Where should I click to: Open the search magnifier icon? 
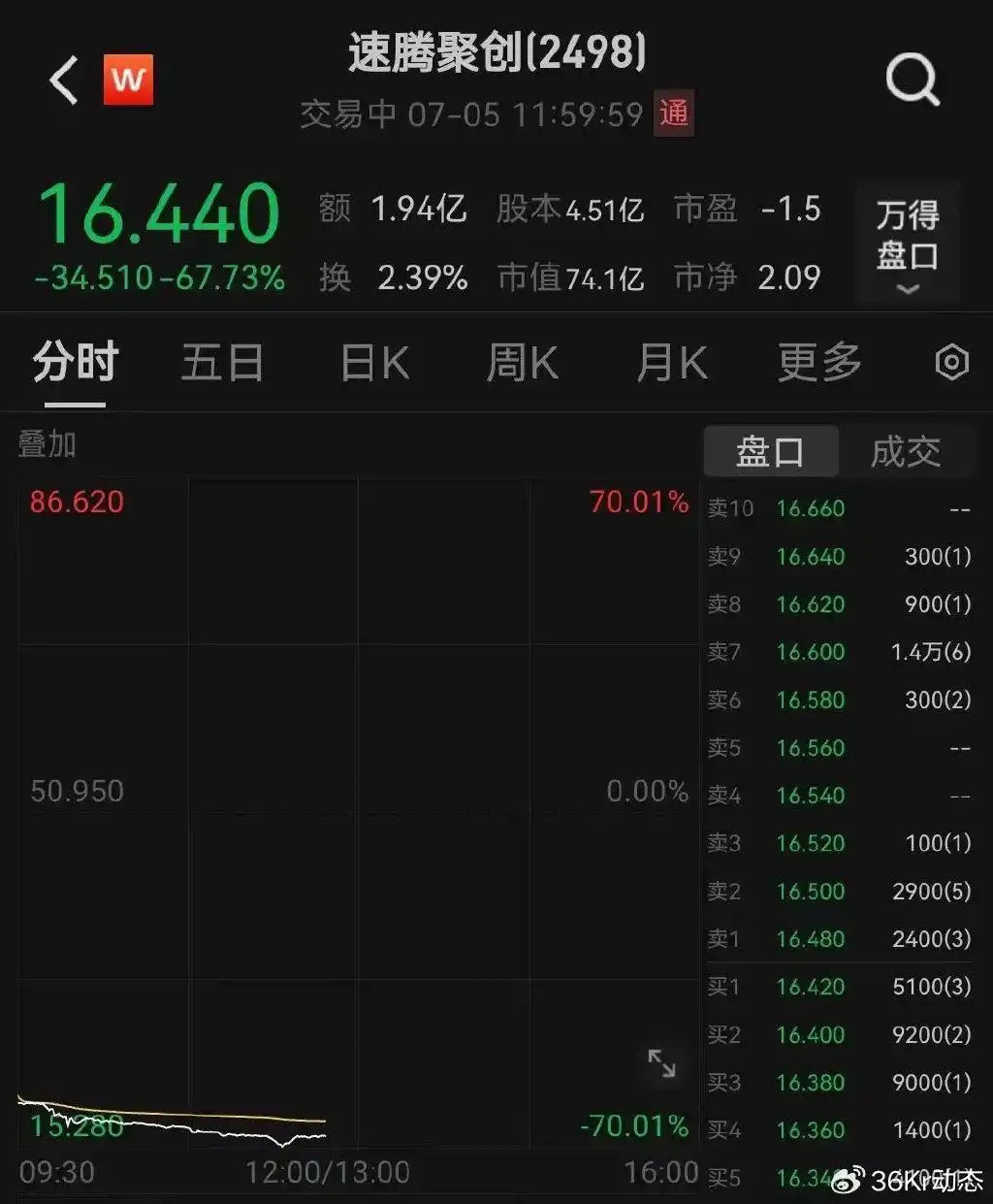(910, 80)
